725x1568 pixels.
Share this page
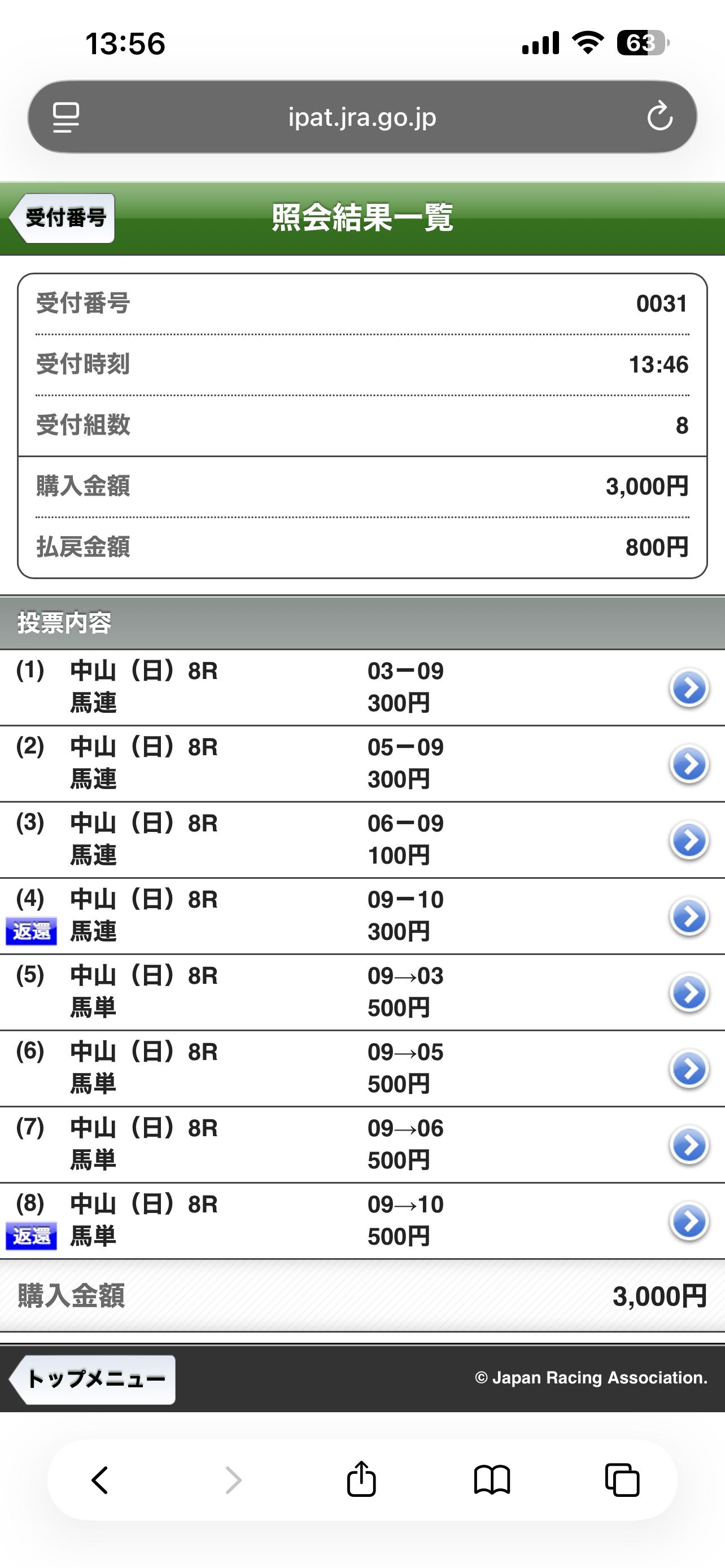[361, 1479]
